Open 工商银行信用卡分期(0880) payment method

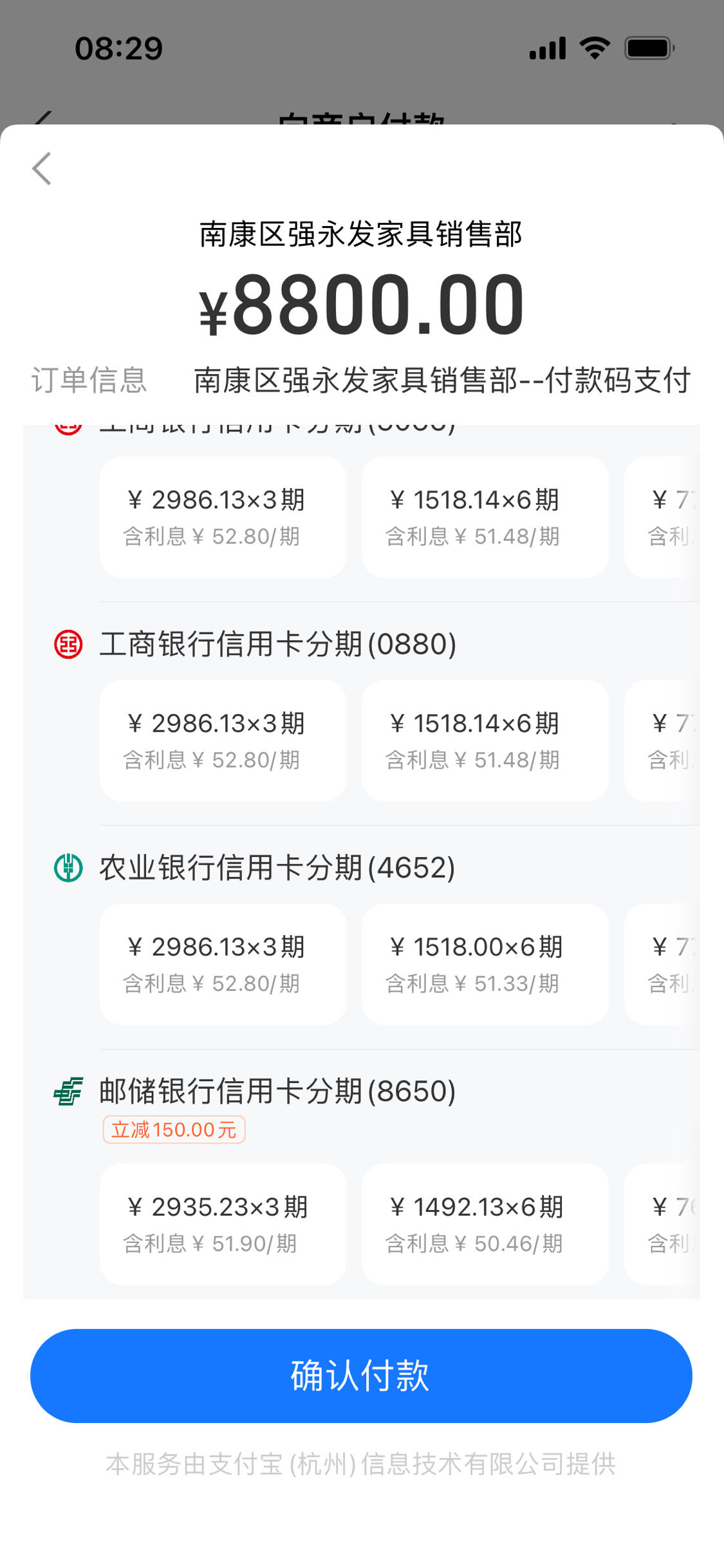(x=277, y=645)
